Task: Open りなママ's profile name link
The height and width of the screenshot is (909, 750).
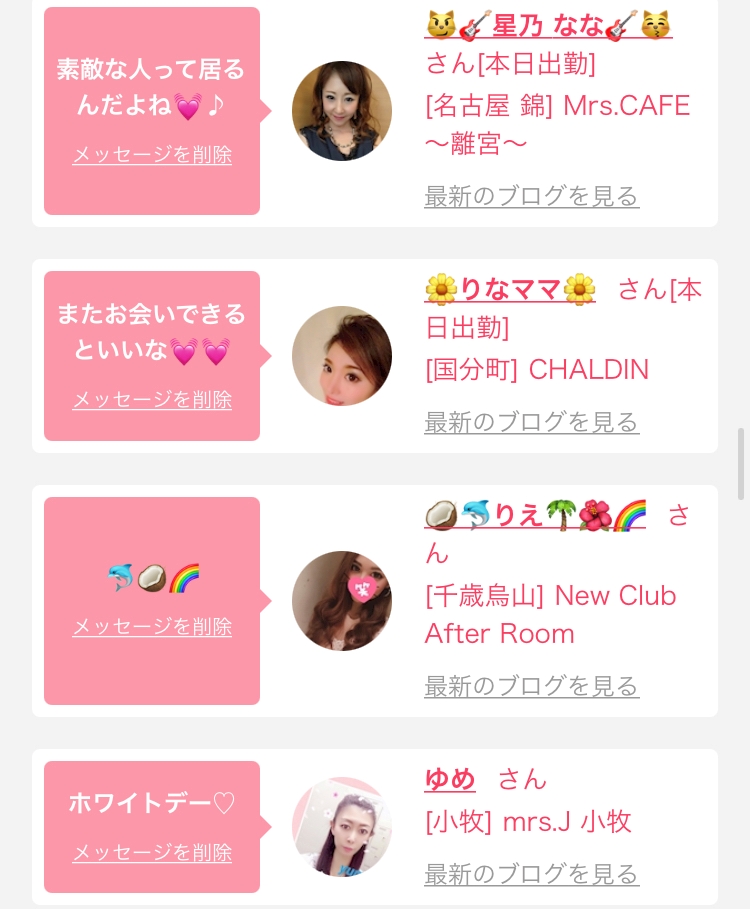Action: 510,289
